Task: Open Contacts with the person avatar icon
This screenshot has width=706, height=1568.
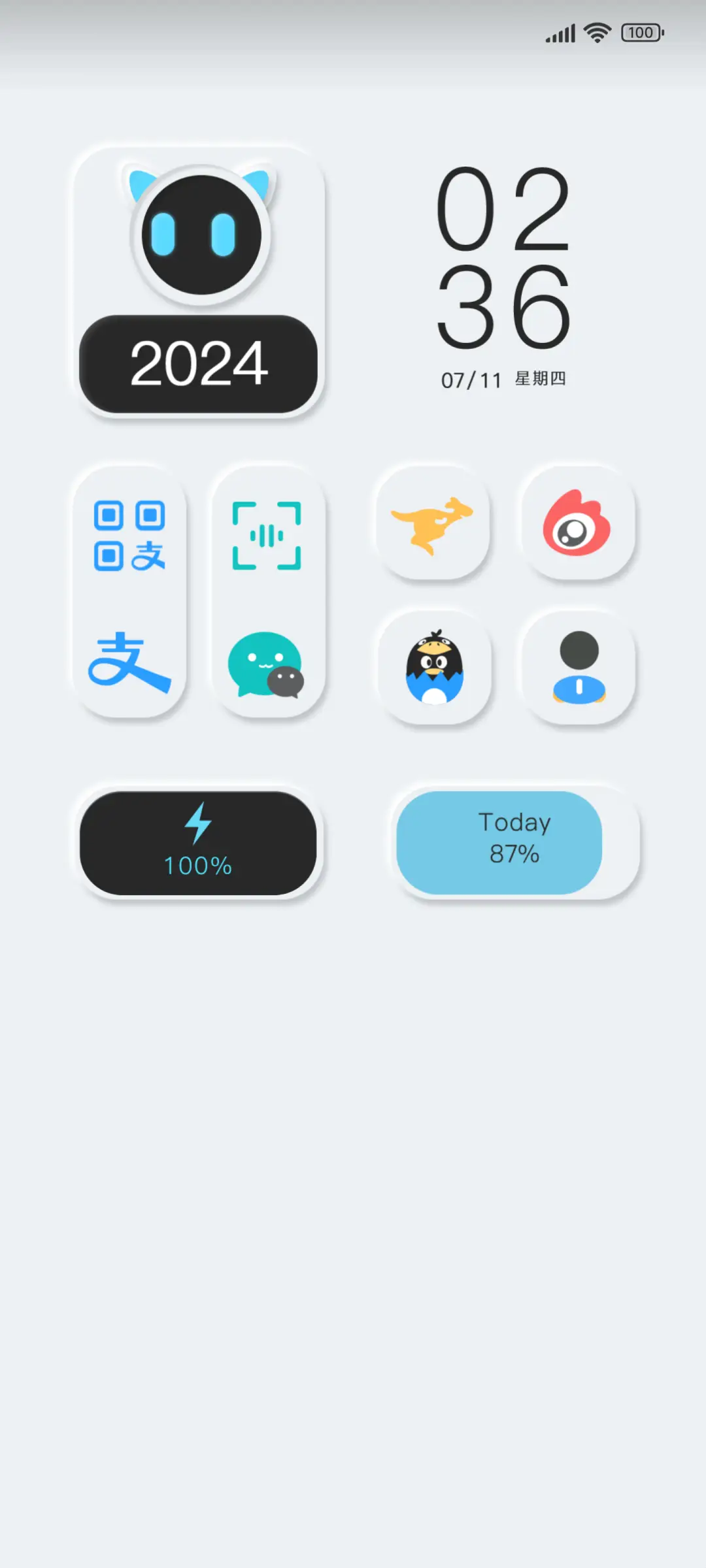Action: 579,666
